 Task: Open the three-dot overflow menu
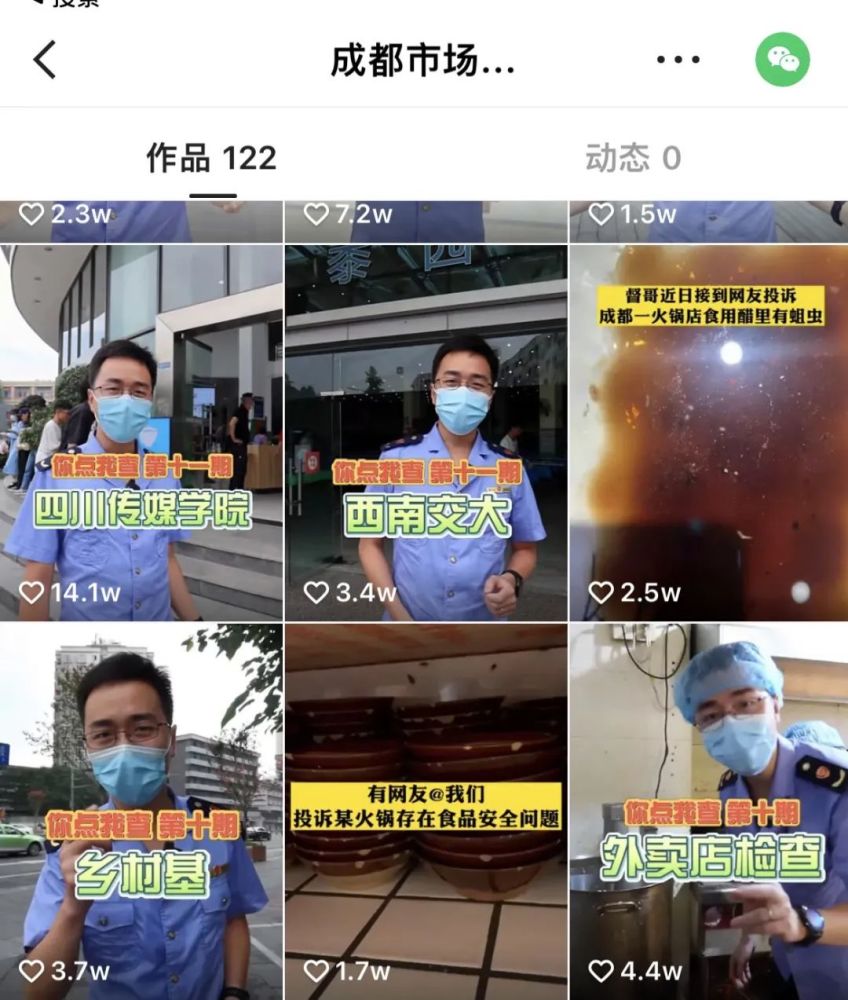678,60
